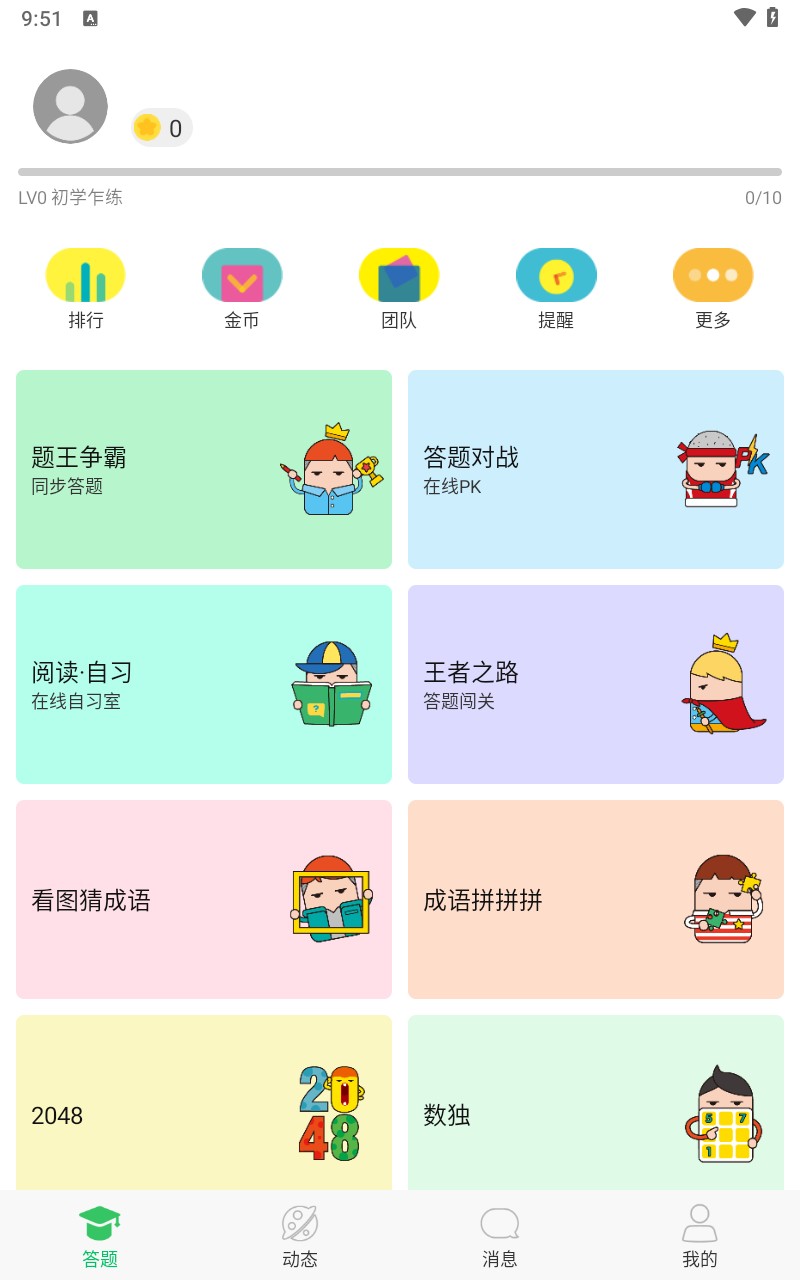
Task: Enter the 阅读·自习 online study room
Action: tap(204, 684)
